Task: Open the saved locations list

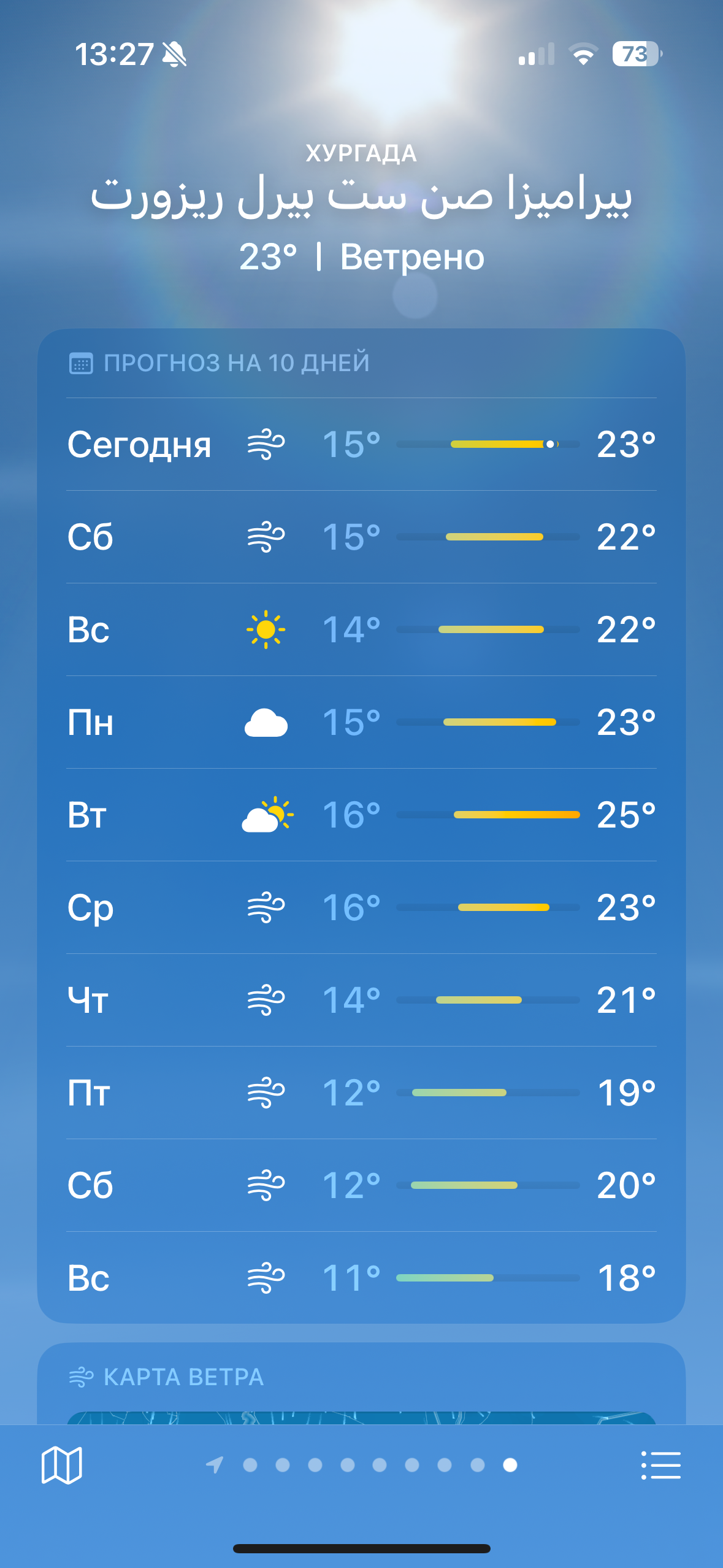Action: pos(660,1465)
